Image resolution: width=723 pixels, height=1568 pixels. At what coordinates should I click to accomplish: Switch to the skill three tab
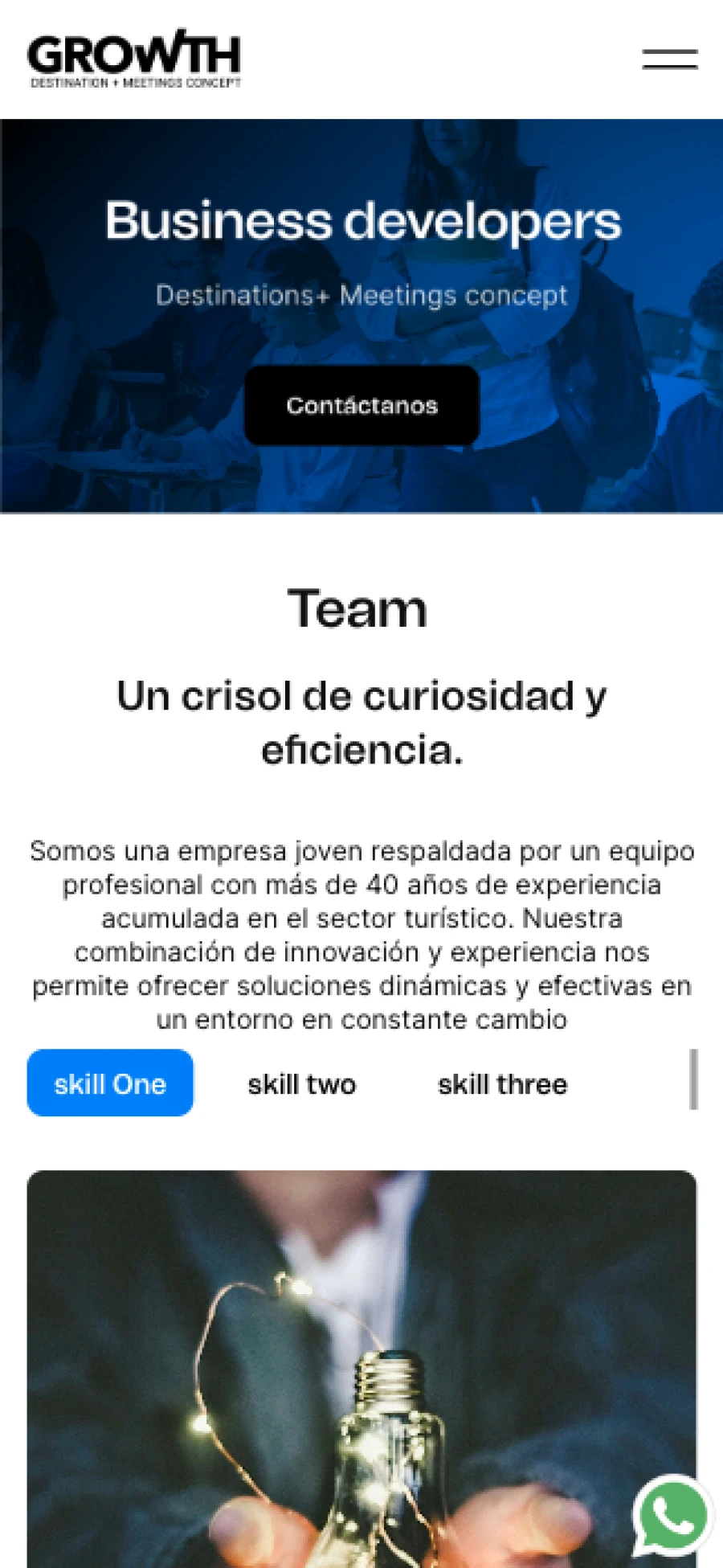pyautogui.click(x=503, y=1083)
